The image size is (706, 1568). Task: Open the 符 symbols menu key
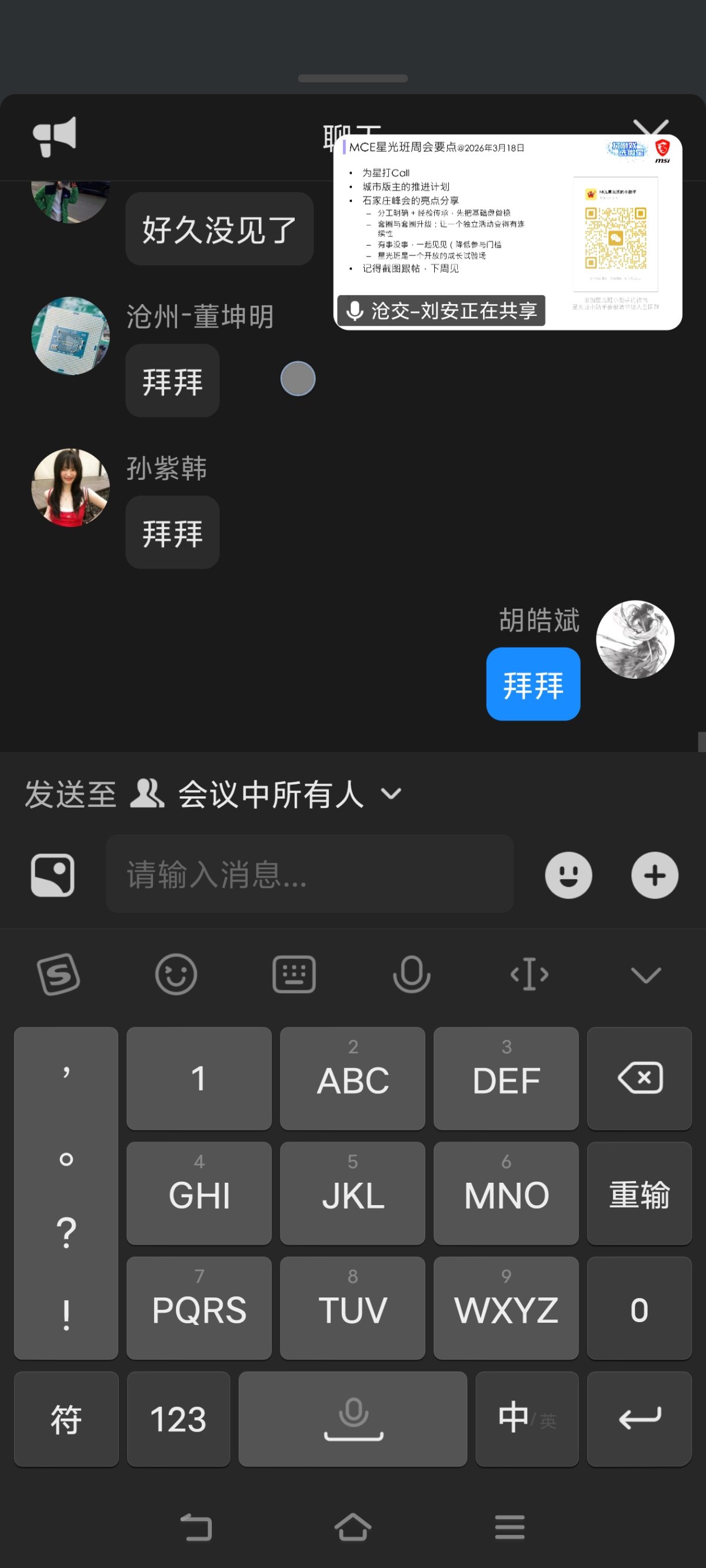pos(66,1418)
